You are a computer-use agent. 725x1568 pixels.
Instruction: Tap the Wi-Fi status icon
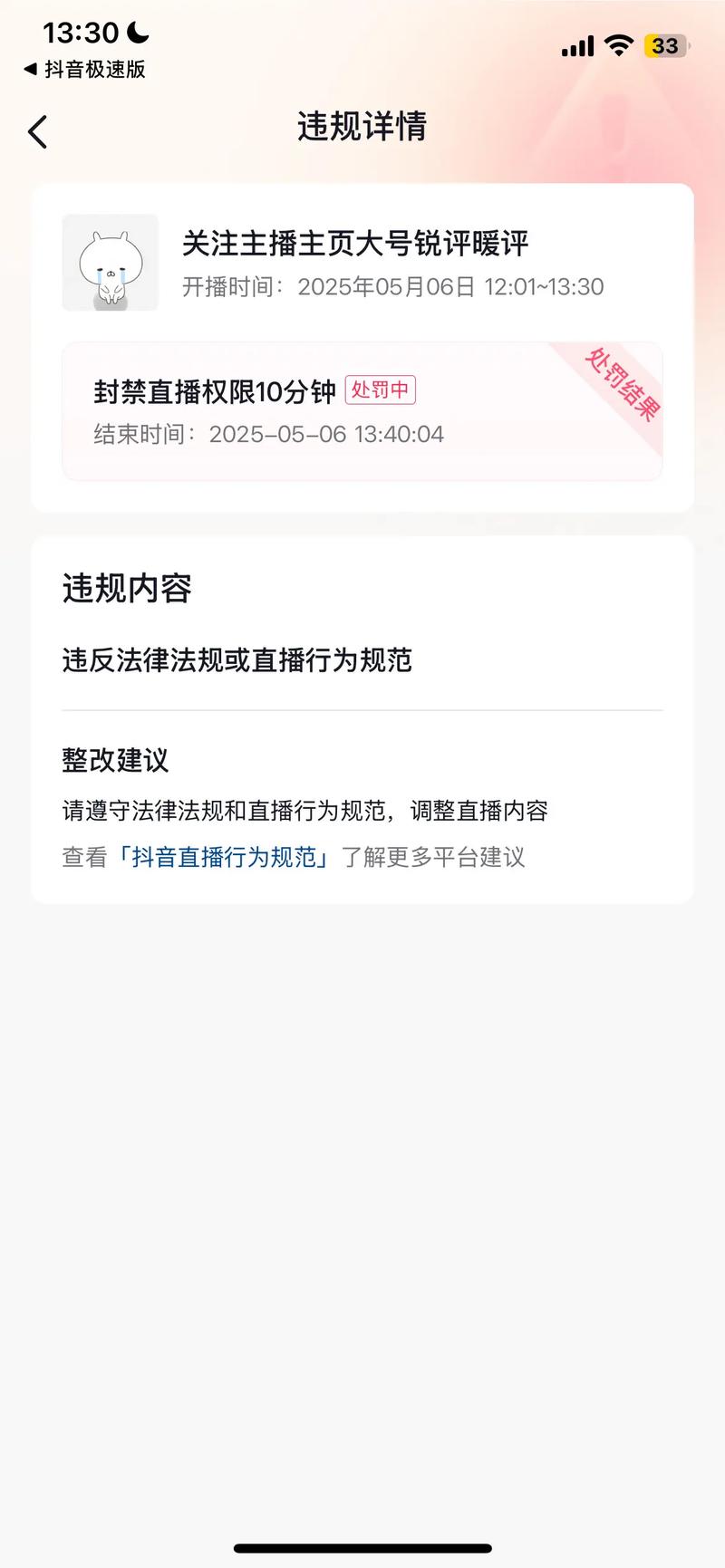click(x=618, y=44)
